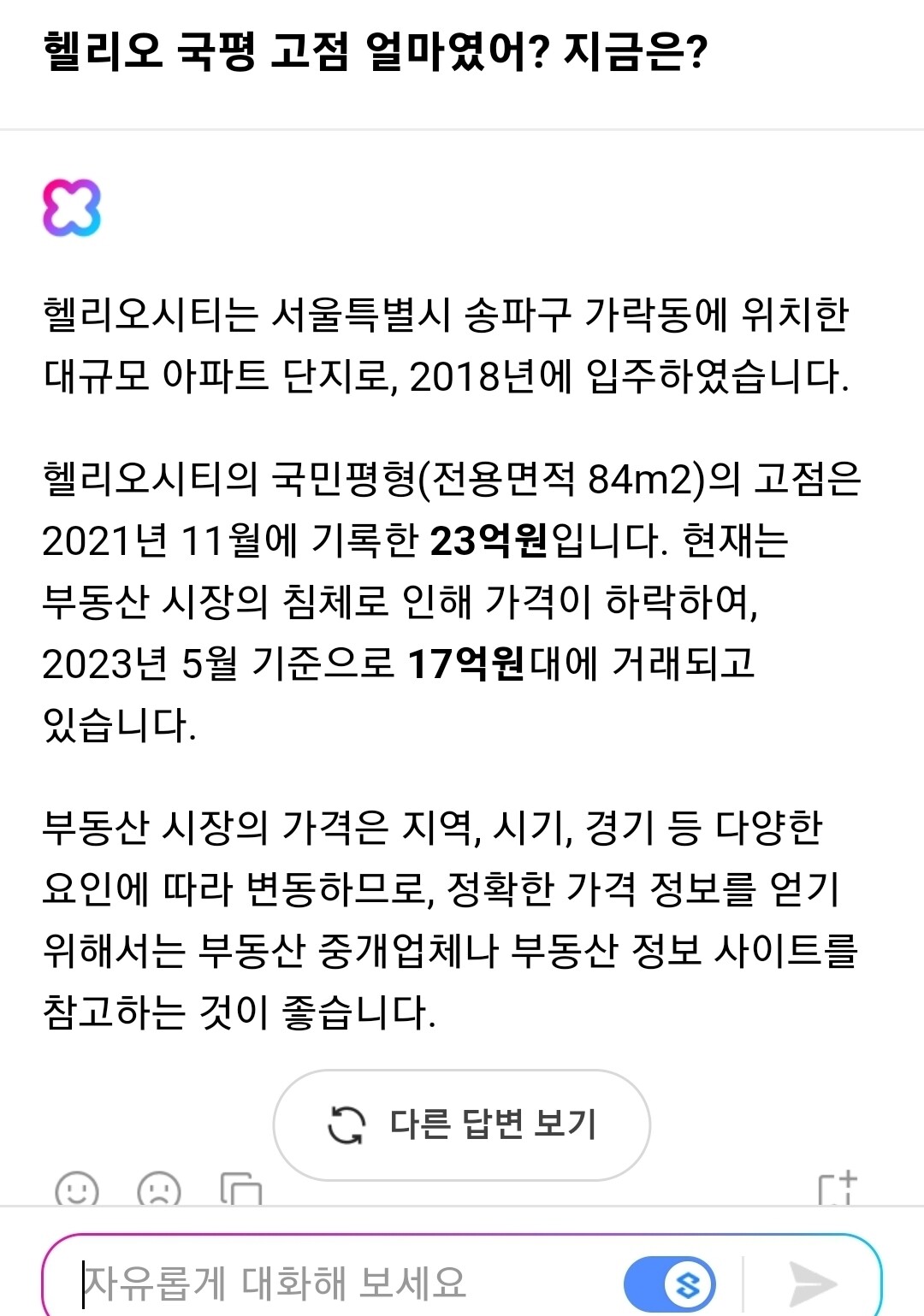
Task: Switch off the S toggle in the input bar
Action: [670, 1283]
